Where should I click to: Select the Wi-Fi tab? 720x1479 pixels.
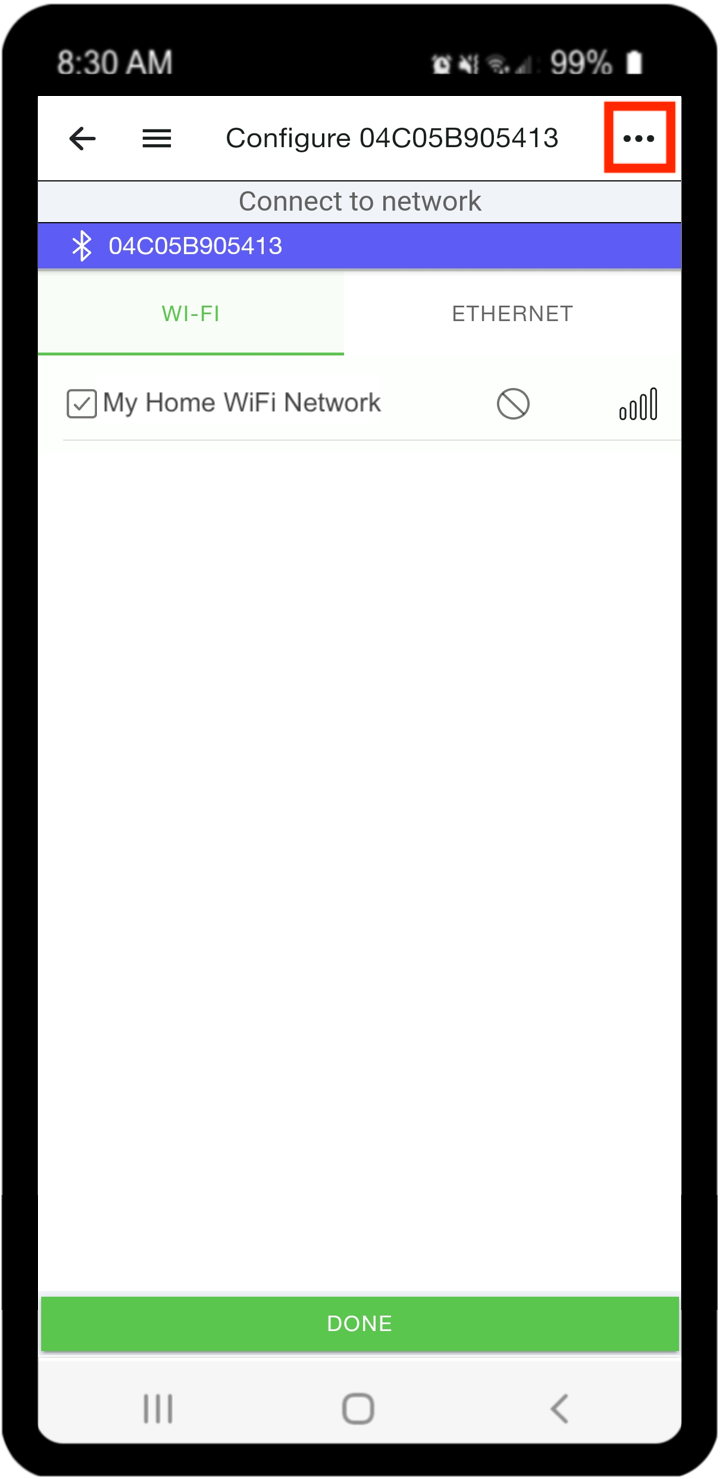(191, 313)
